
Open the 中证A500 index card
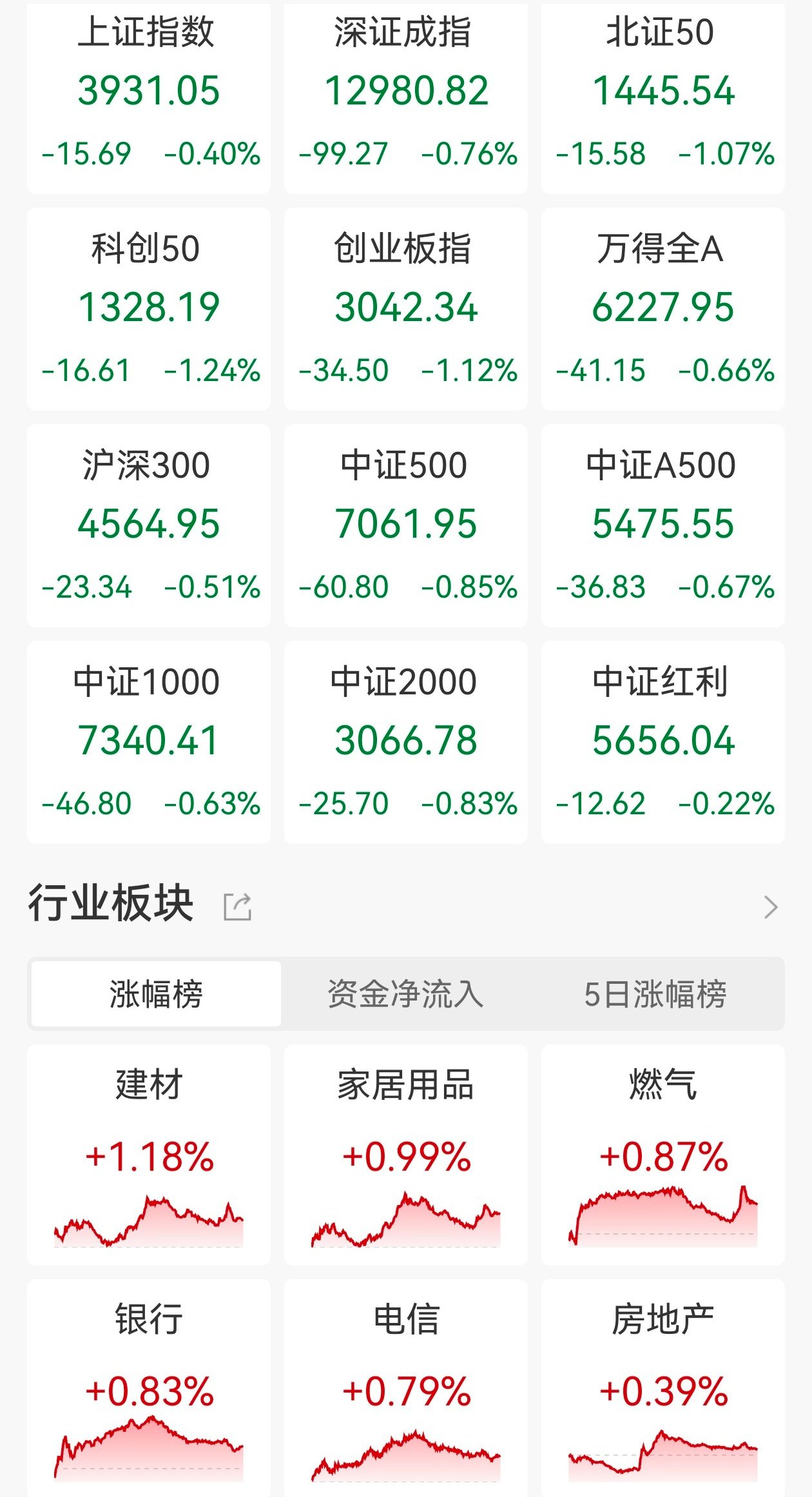(x=663, y=525)
